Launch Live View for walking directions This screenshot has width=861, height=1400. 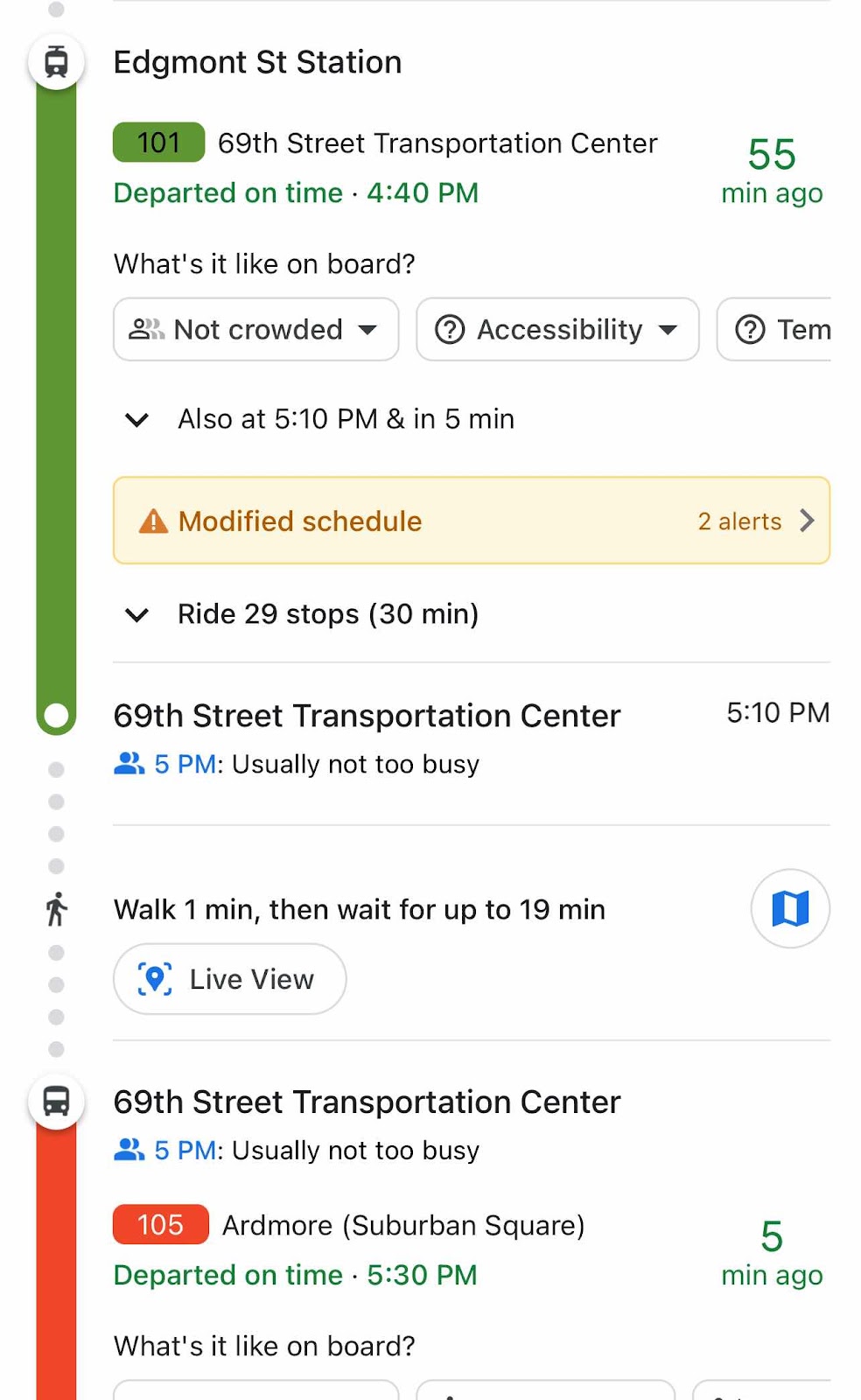click(x=230, y=979)
